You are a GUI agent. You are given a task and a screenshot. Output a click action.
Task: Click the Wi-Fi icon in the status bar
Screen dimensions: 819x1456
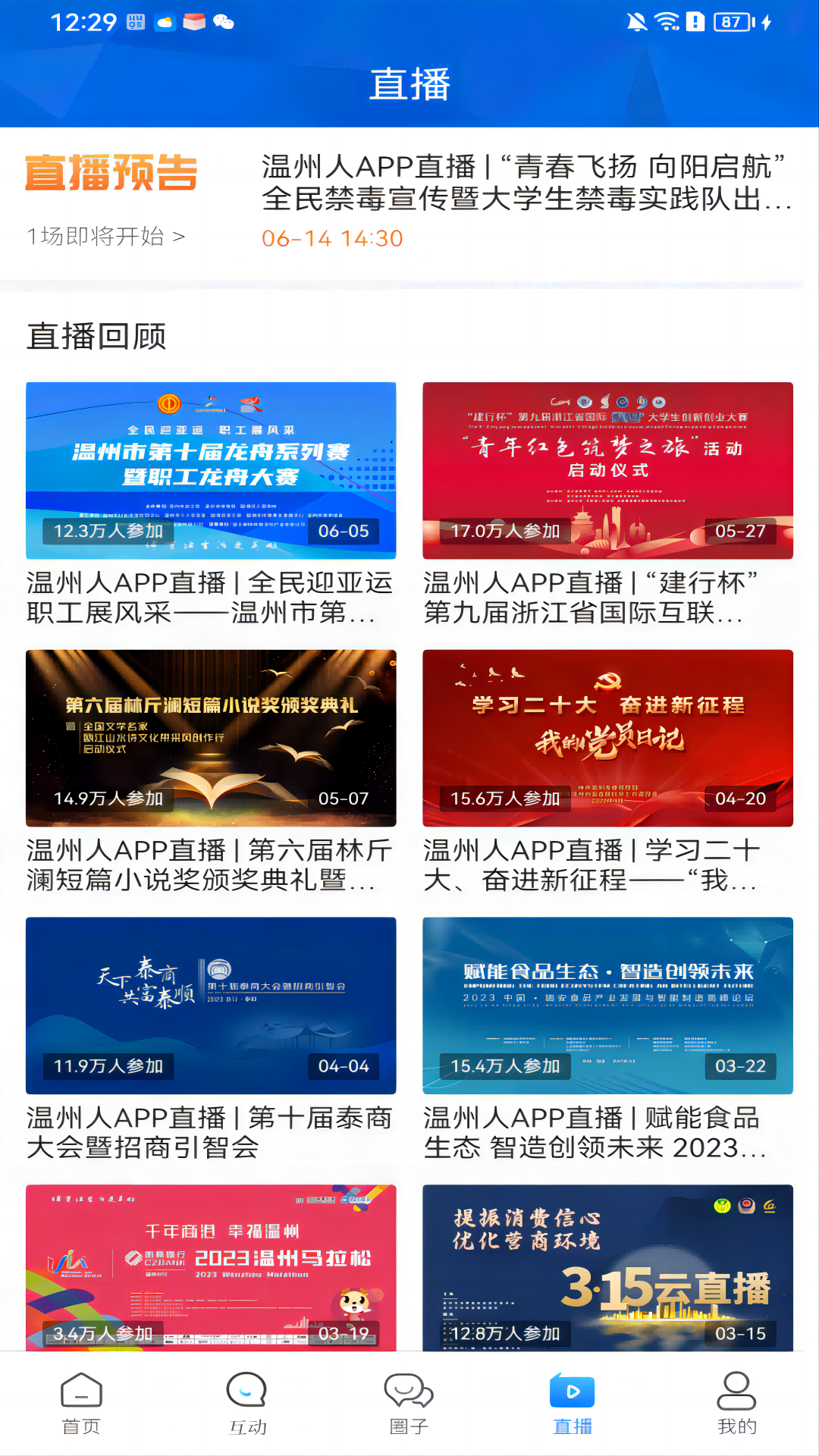(x=667, y=21)
